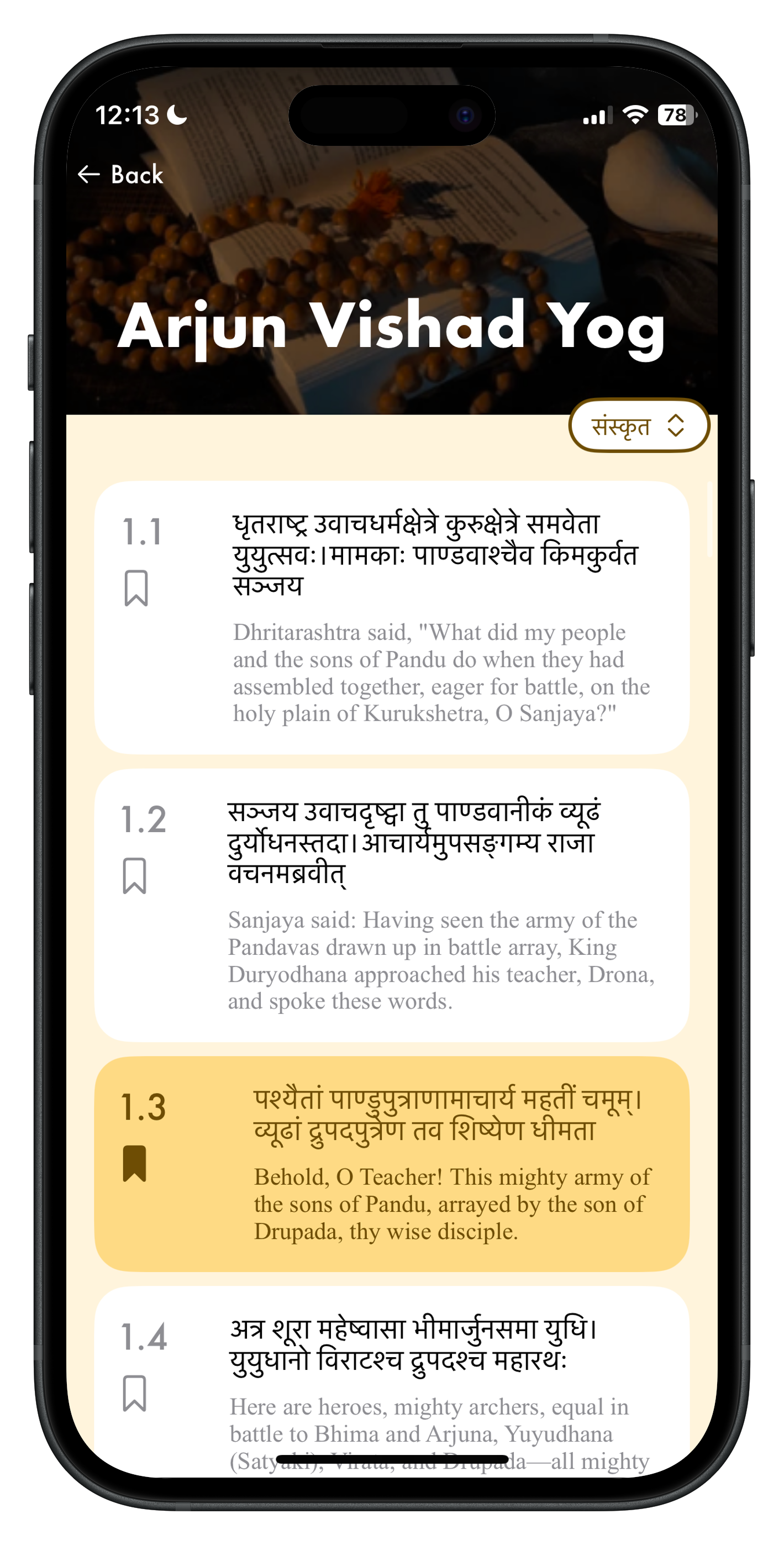The height and width of the screenshot is (1545, 784).
Task: Open the संस्कृत language dropdown
Action: [x=639, y=426]
